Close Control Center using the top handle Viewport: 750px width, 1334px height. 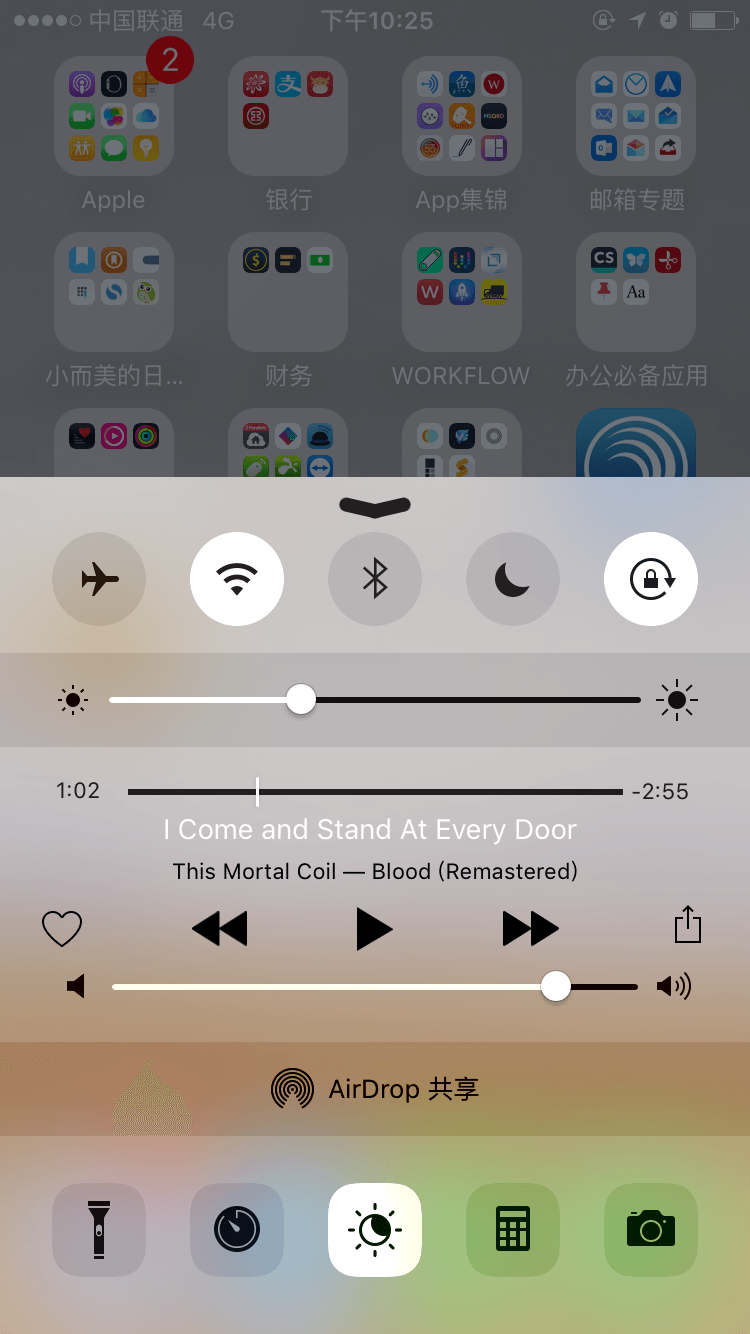pos(375,507)
